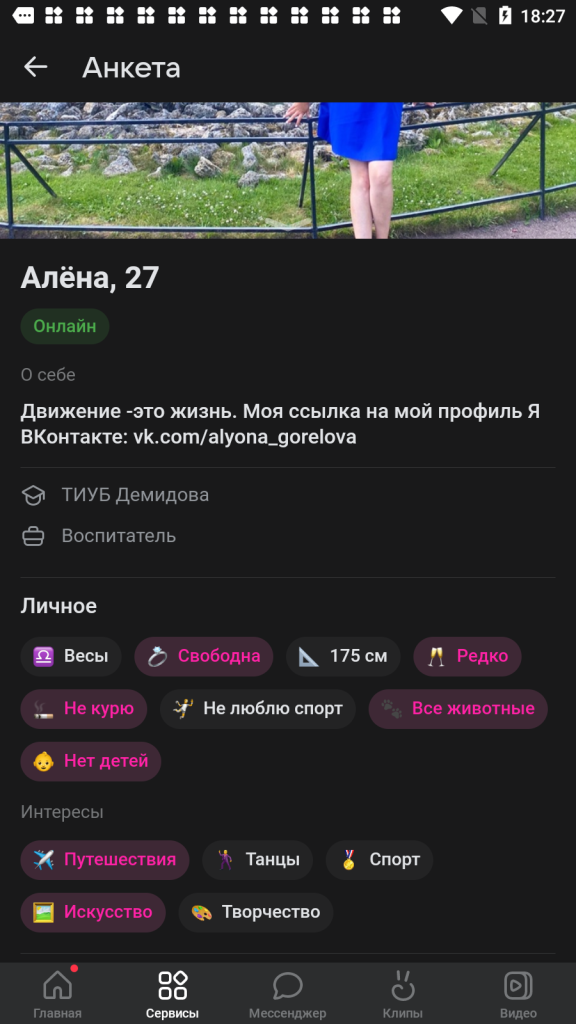Viewport: 576px width, 1024px height.
Task: Go back from the Анкета screen
Action: tap(35, 67)
